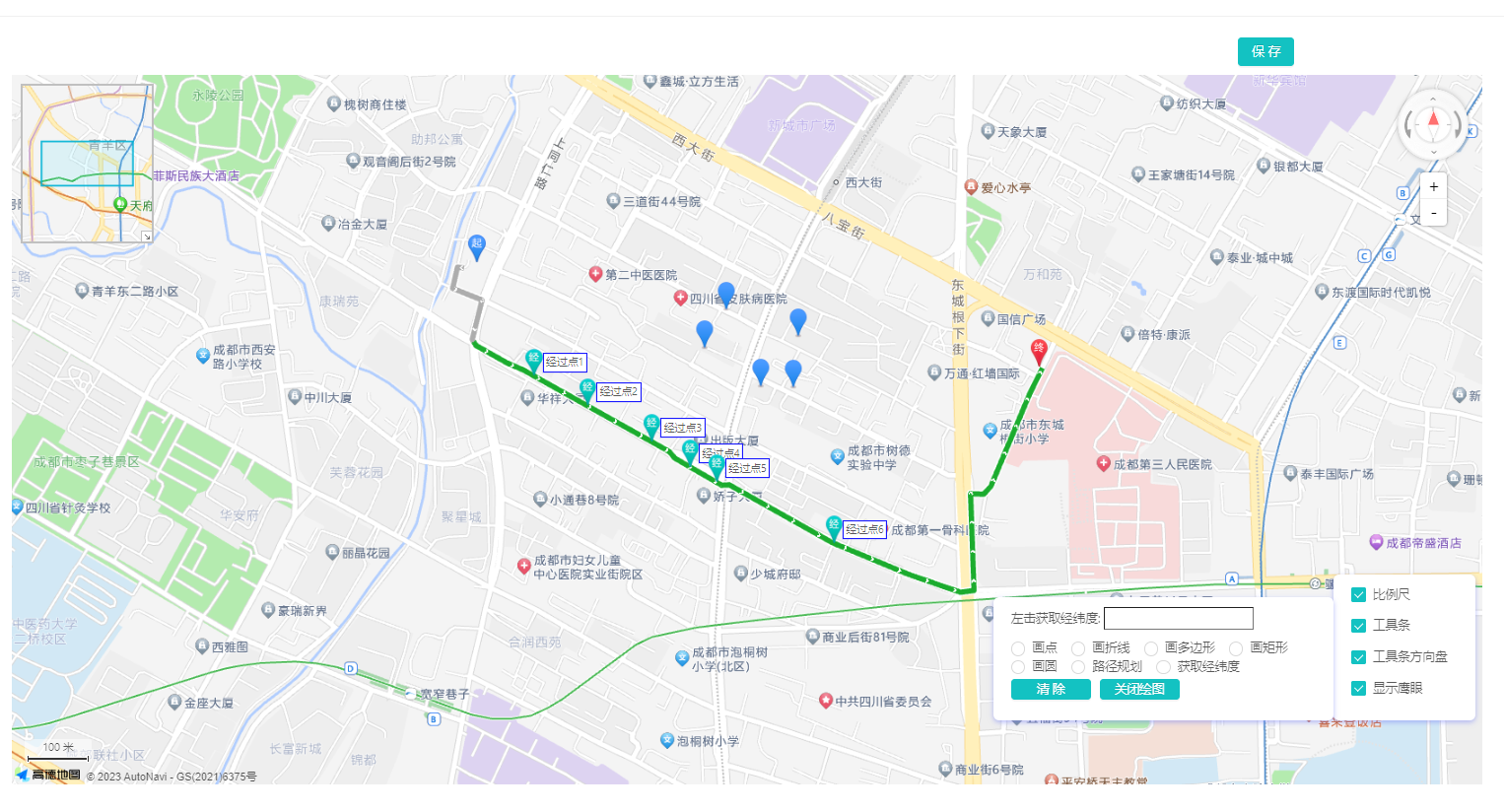Image resolution: width=1504 pixels, height=812 pixels.
Task: Tap the red 终 destination marker
Action: coord(1039,350)
